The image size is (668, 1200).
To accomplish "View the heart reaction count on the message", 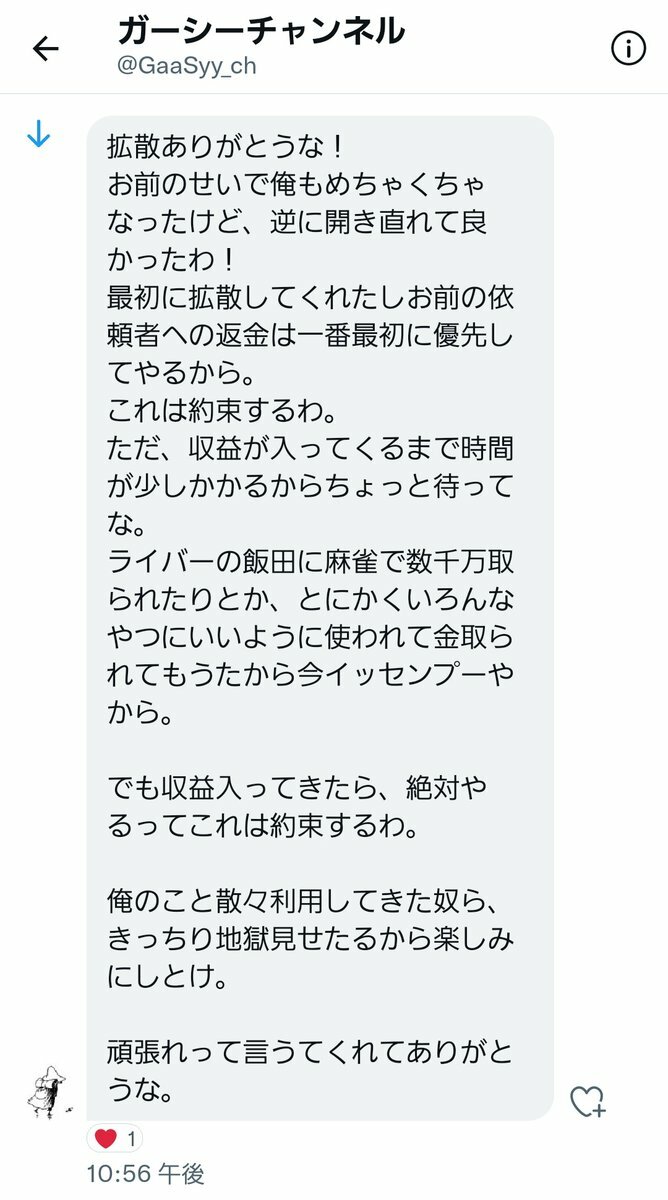I will 118,1138.
